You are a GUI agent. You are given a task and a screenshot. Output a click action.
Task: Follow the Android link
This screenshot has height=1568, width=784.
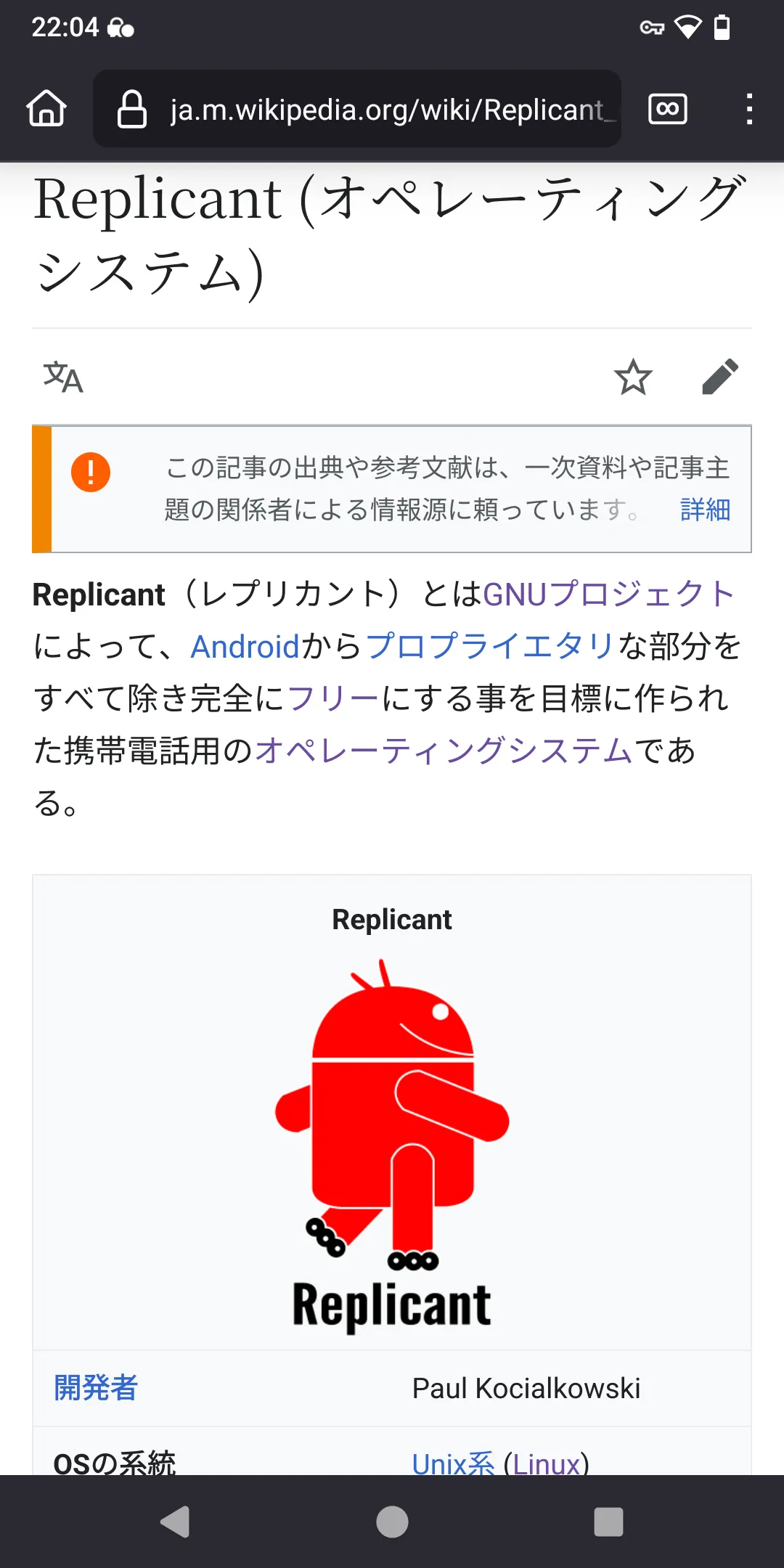click(x=245, y=646)
